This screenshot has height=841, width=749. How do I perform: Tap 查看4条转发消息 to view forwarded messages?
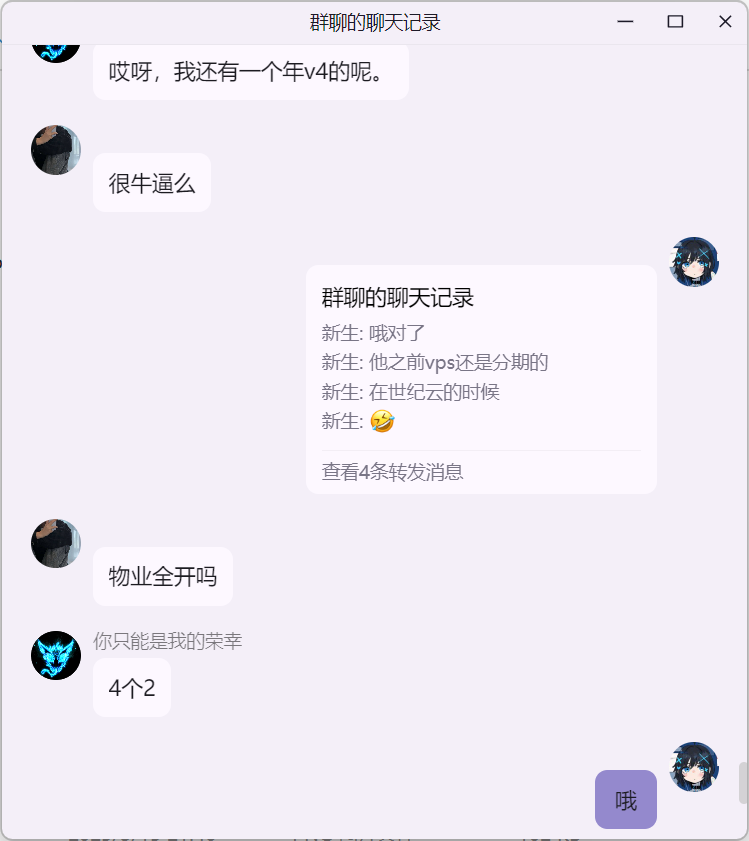click(392, 472)
